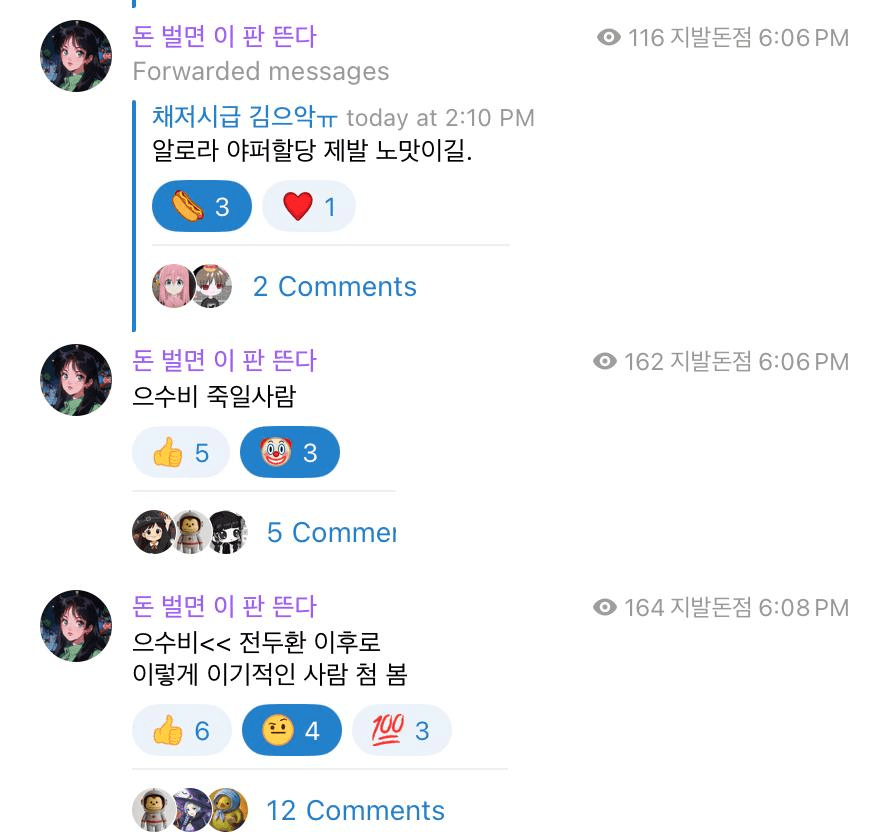Open forwarded sender 채저시급 김으악ㅠ
The image size is (872, 838).
click(245, 117)
